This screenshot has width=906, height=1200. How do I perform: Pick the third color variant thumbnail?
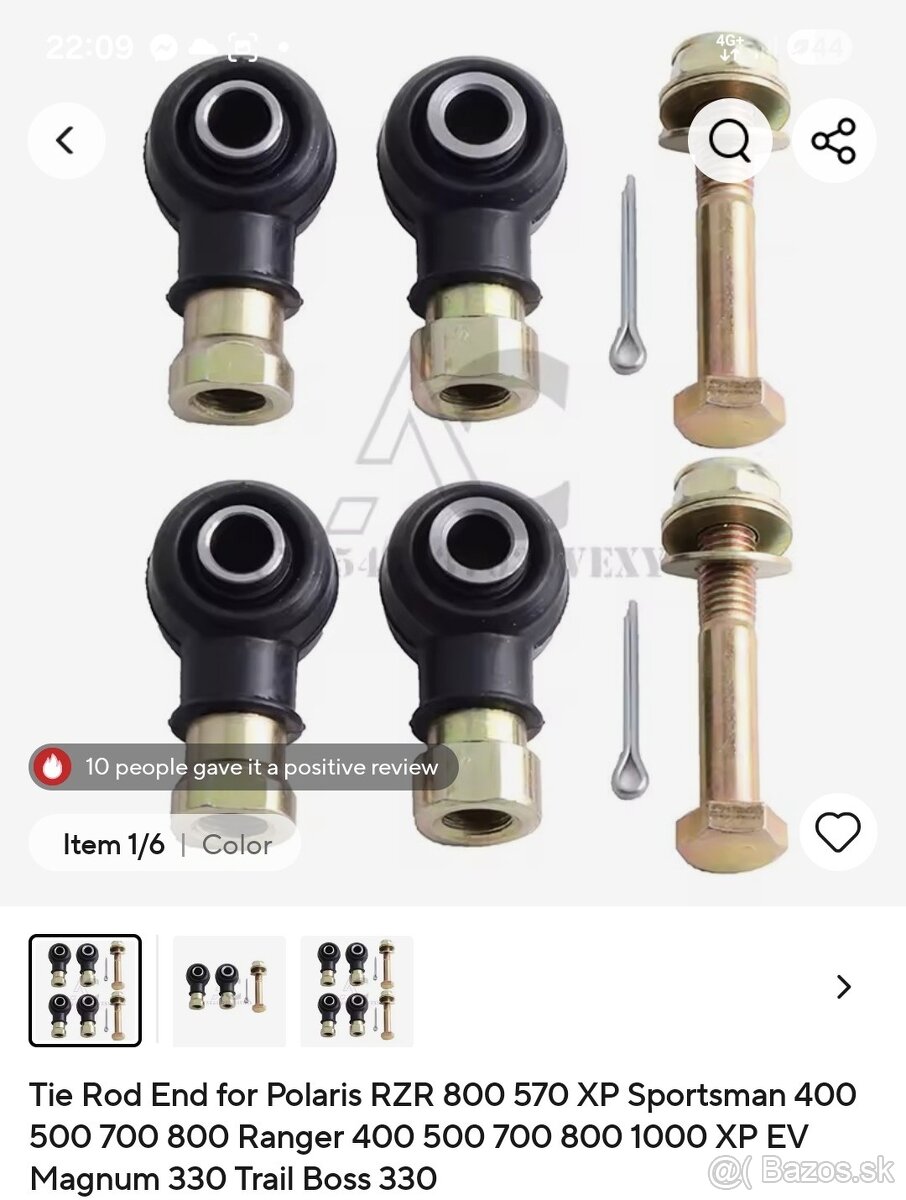[357, 990]
